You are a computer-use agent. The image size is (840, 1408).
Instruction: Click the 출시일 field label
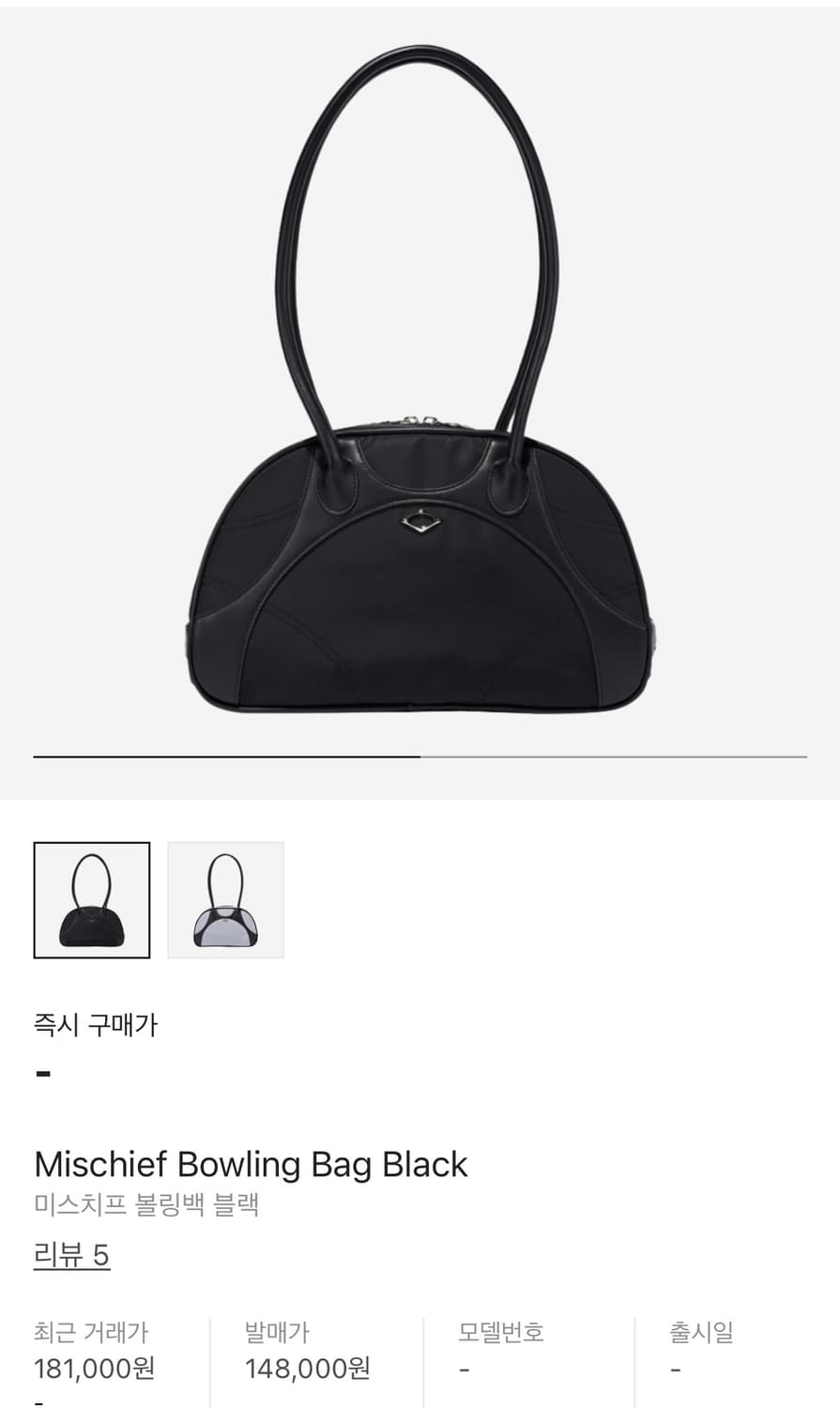click(698, 1330)
